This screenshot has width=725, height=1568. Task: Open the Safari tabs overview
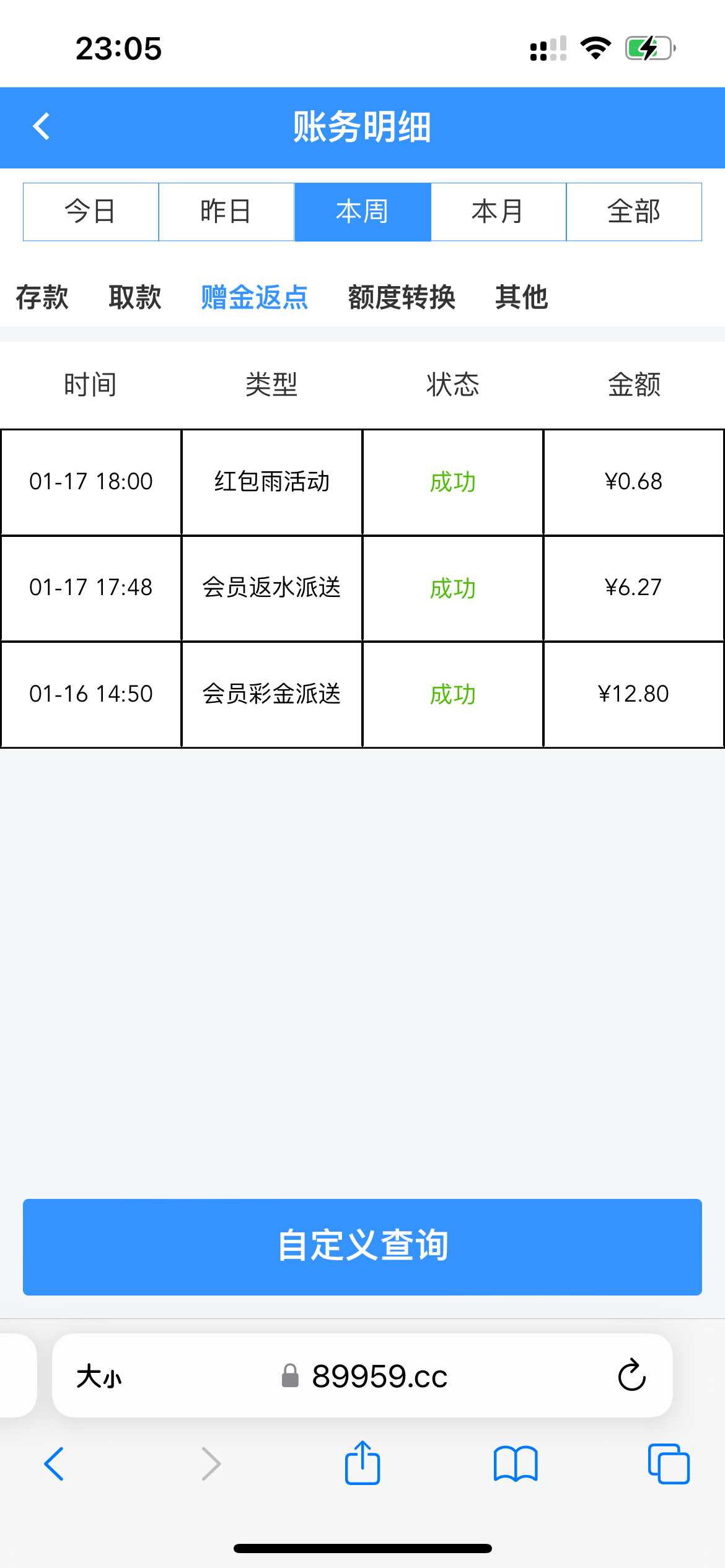(x=669, y=1464)
